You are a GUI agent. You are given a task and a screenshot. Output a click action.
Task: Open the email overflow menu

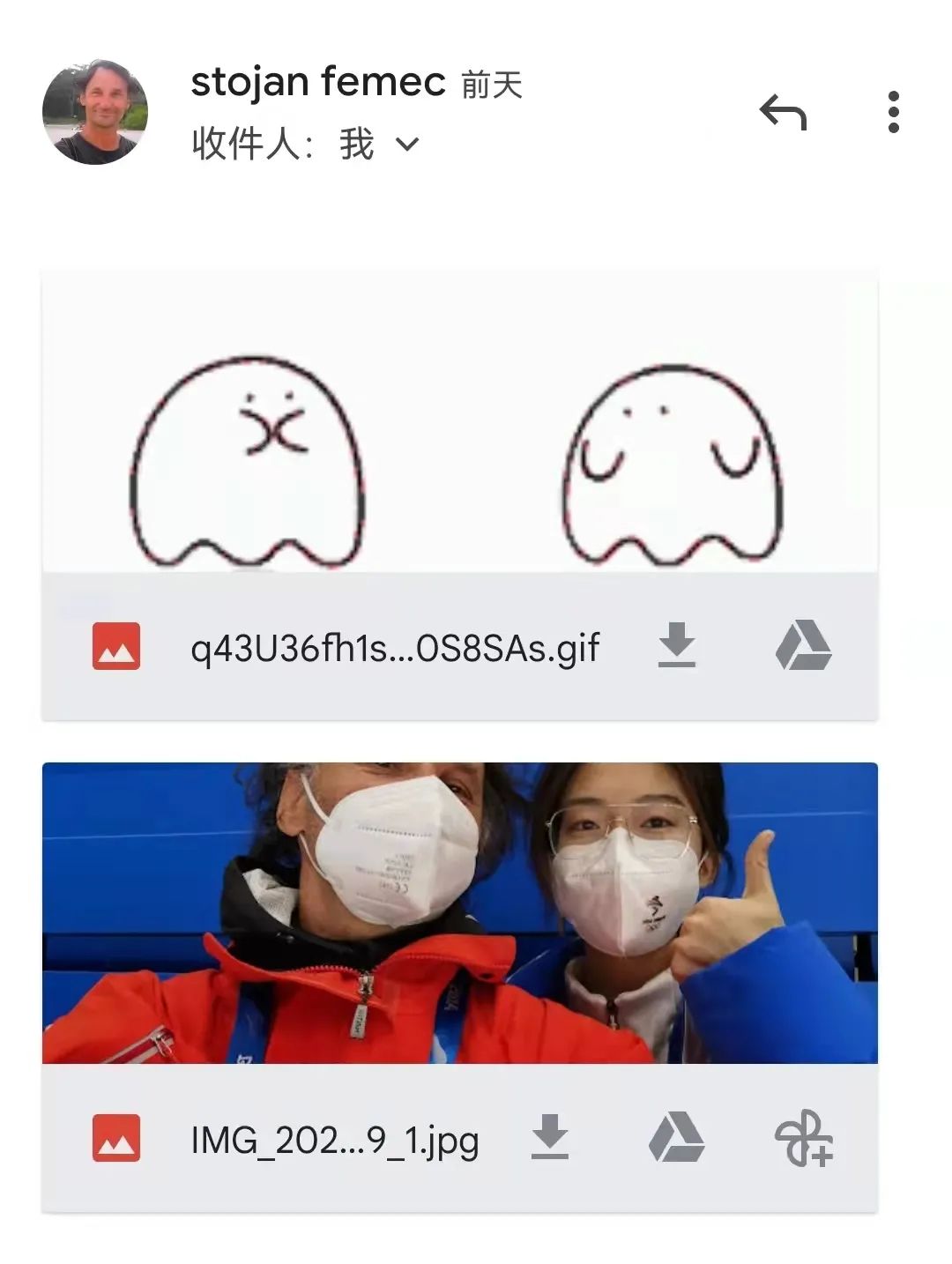tap(893, 113)
